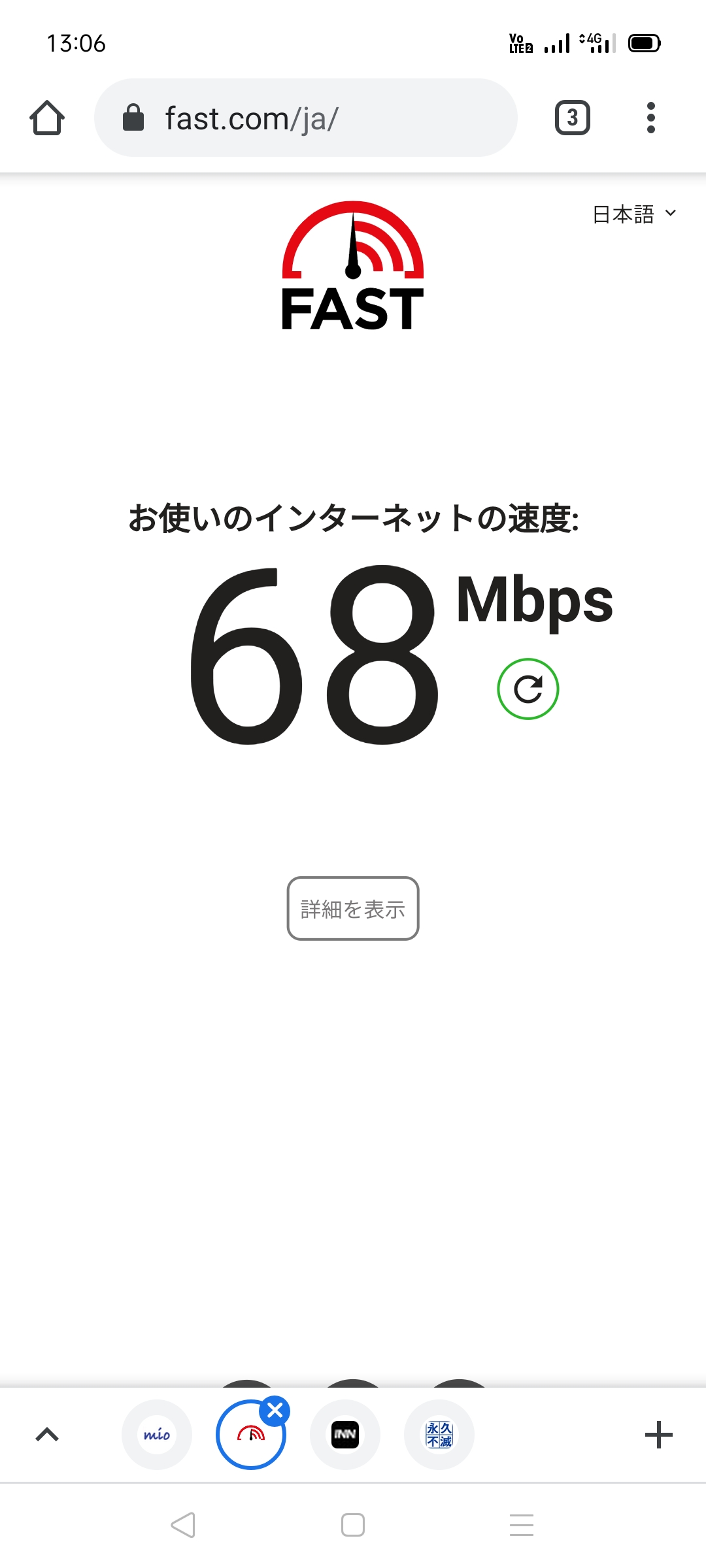The height and width of the screenshot is (1568, 706).
Task: Show details with the 詳細を表示 button
Action: tap(353, 909)
